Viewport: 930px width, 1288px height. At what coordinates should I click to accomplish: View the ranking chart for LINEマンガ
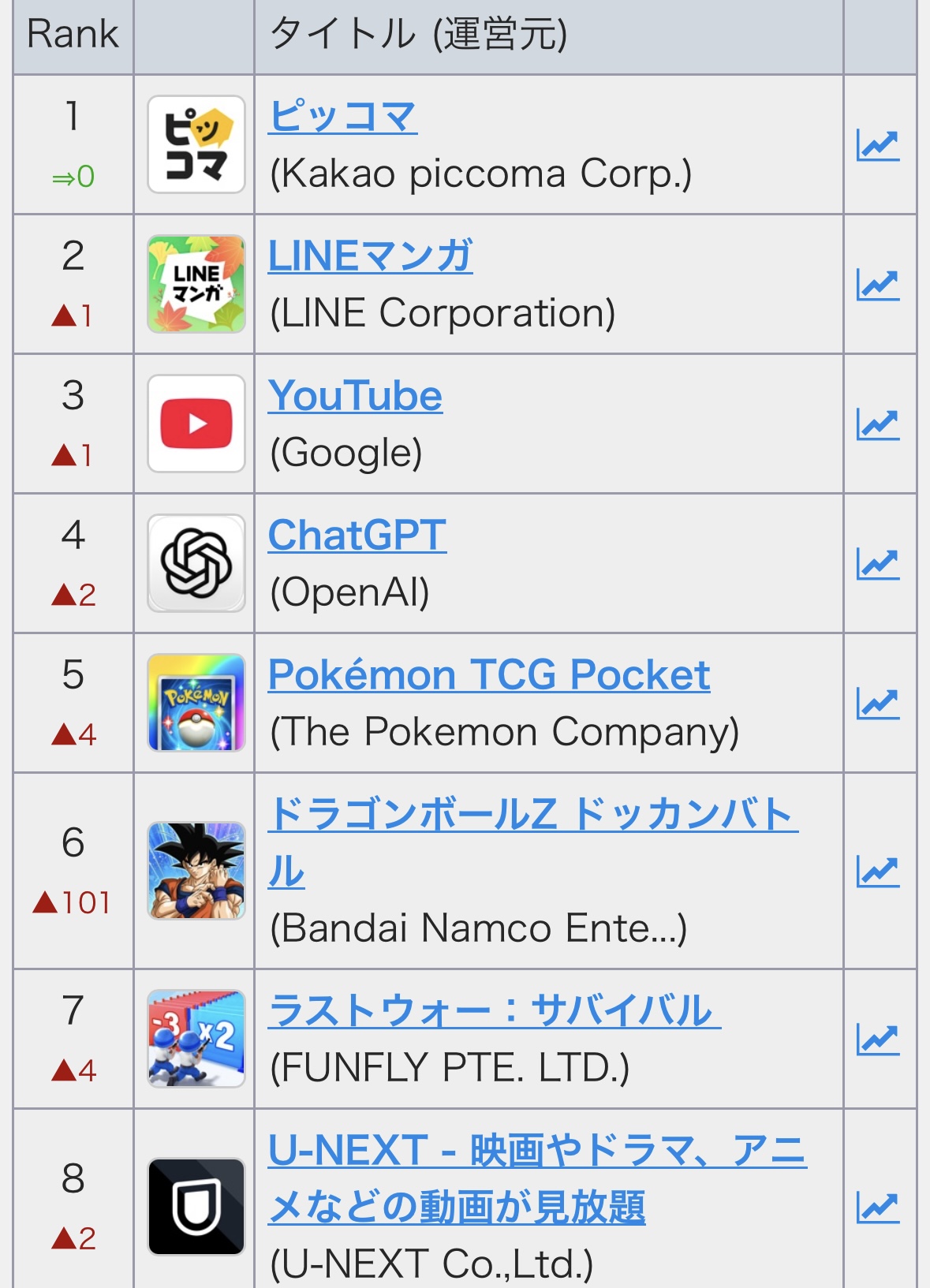(x=877, y=285)
